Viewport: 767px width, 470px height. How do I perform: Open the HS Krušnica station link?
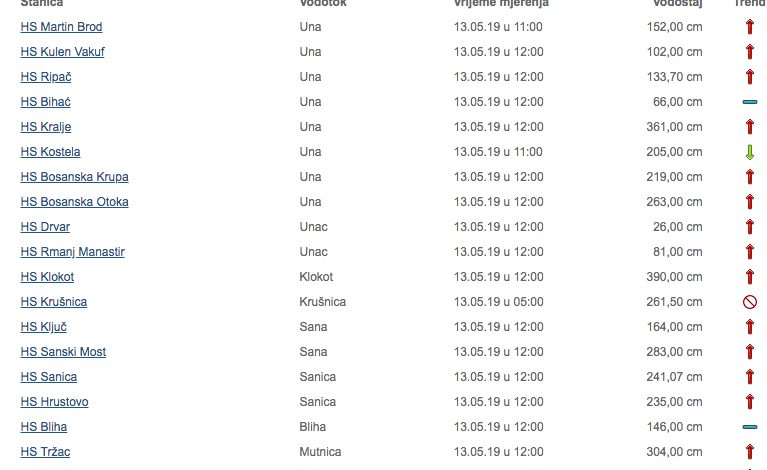point(53,302)
